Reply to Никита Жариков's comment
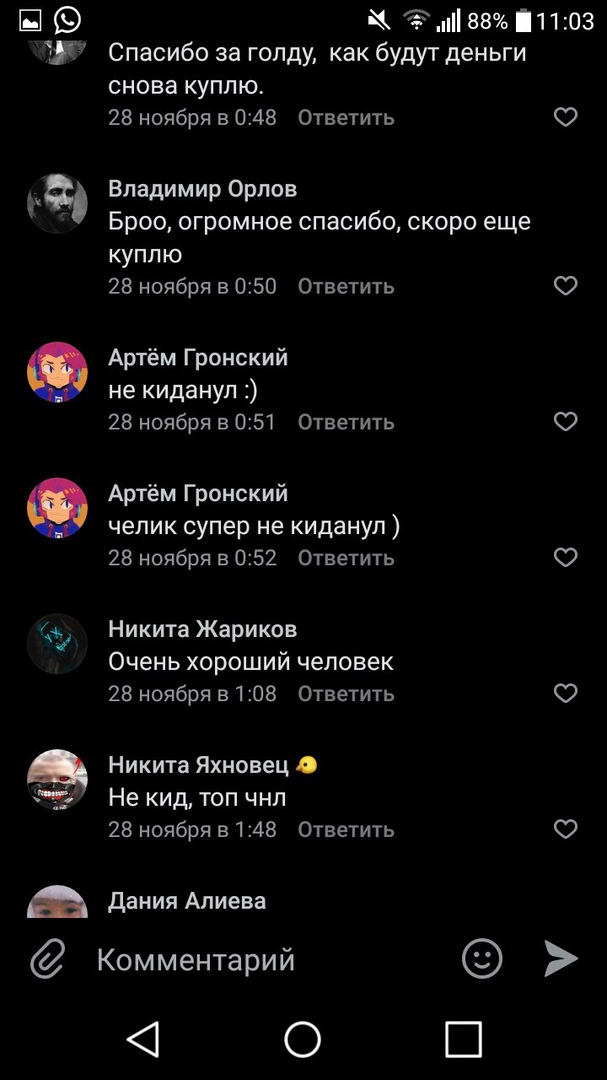This screenshot has width=607, height=1080. click(346, 694)
